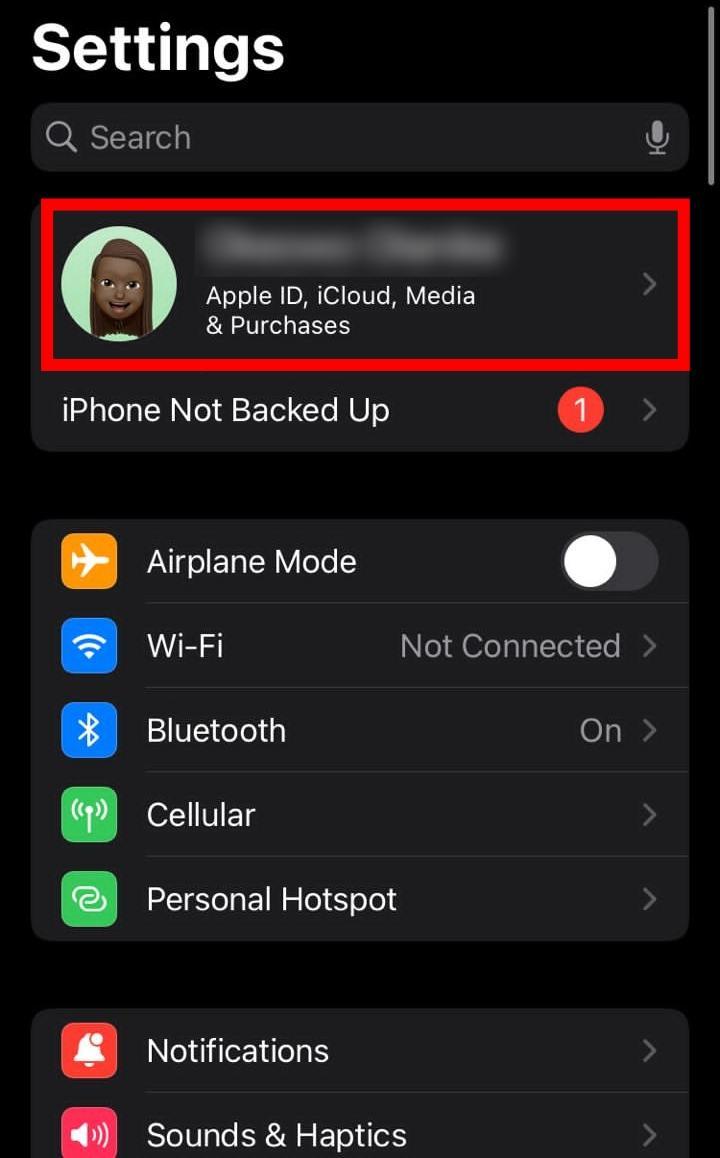Toggle Airplane Mode on
Image resolution: width=720 pixels, height=1158 pixels.
click(x=609, y=561)
